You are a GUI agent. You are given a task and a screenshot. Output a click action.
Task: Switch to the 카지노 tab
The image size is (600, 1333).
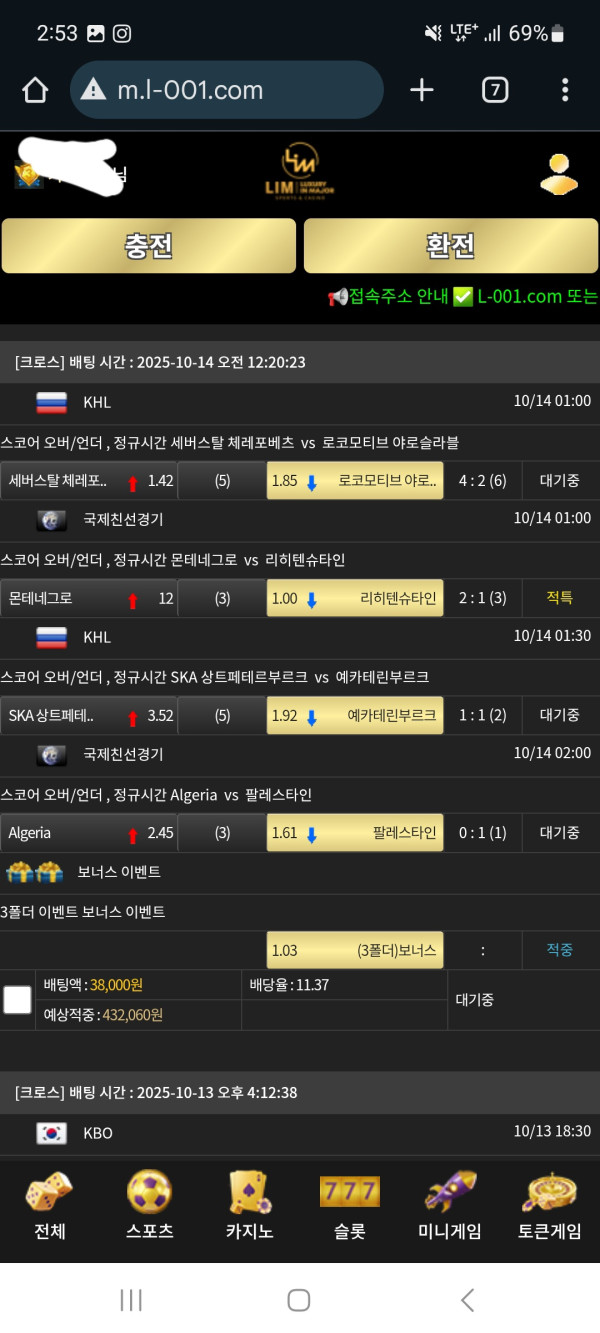[249, 1206]
